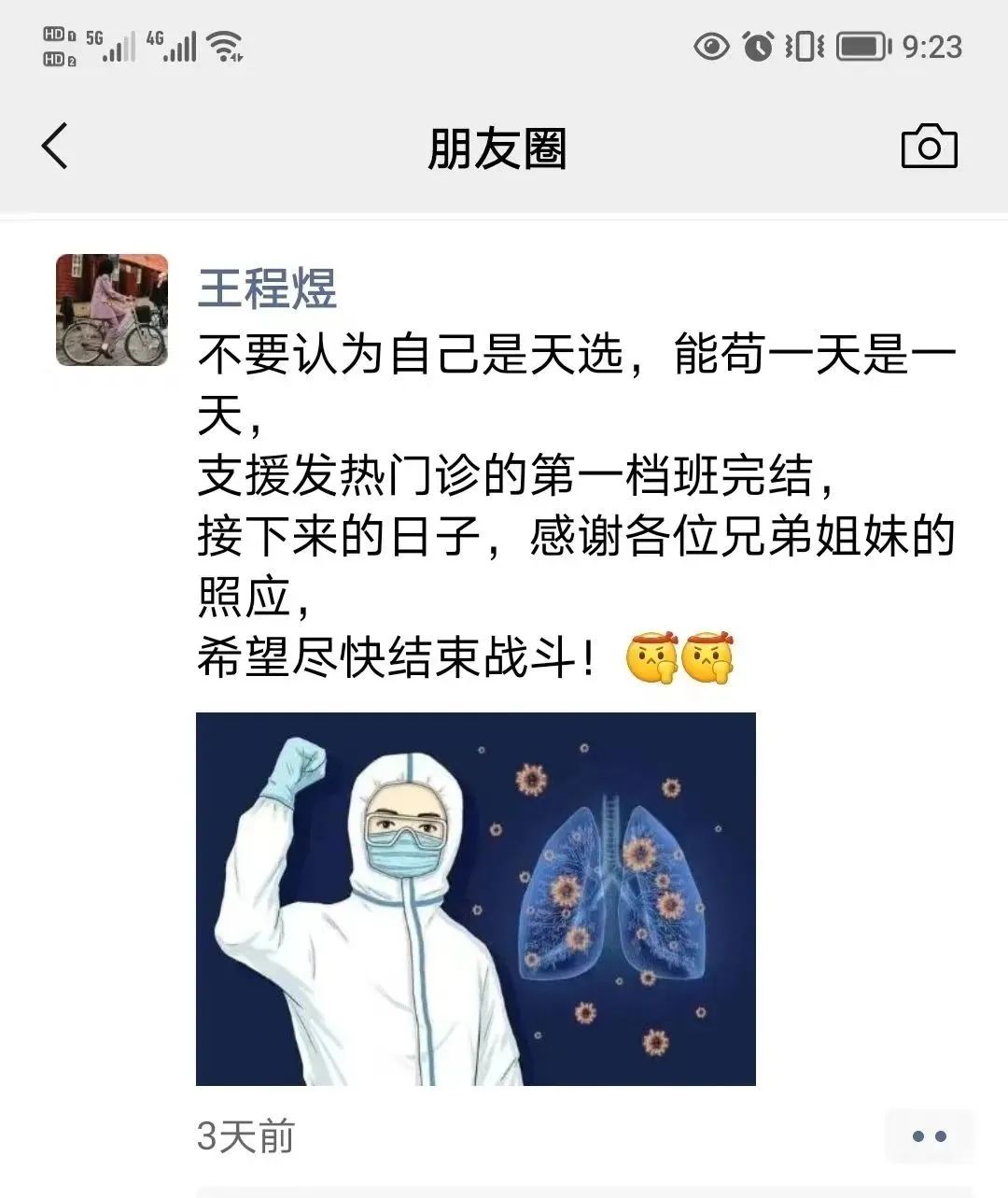Open the camera to post a moment
Screen dimensions: 1008x1198
pyautogui.click(x=929, y=148)
